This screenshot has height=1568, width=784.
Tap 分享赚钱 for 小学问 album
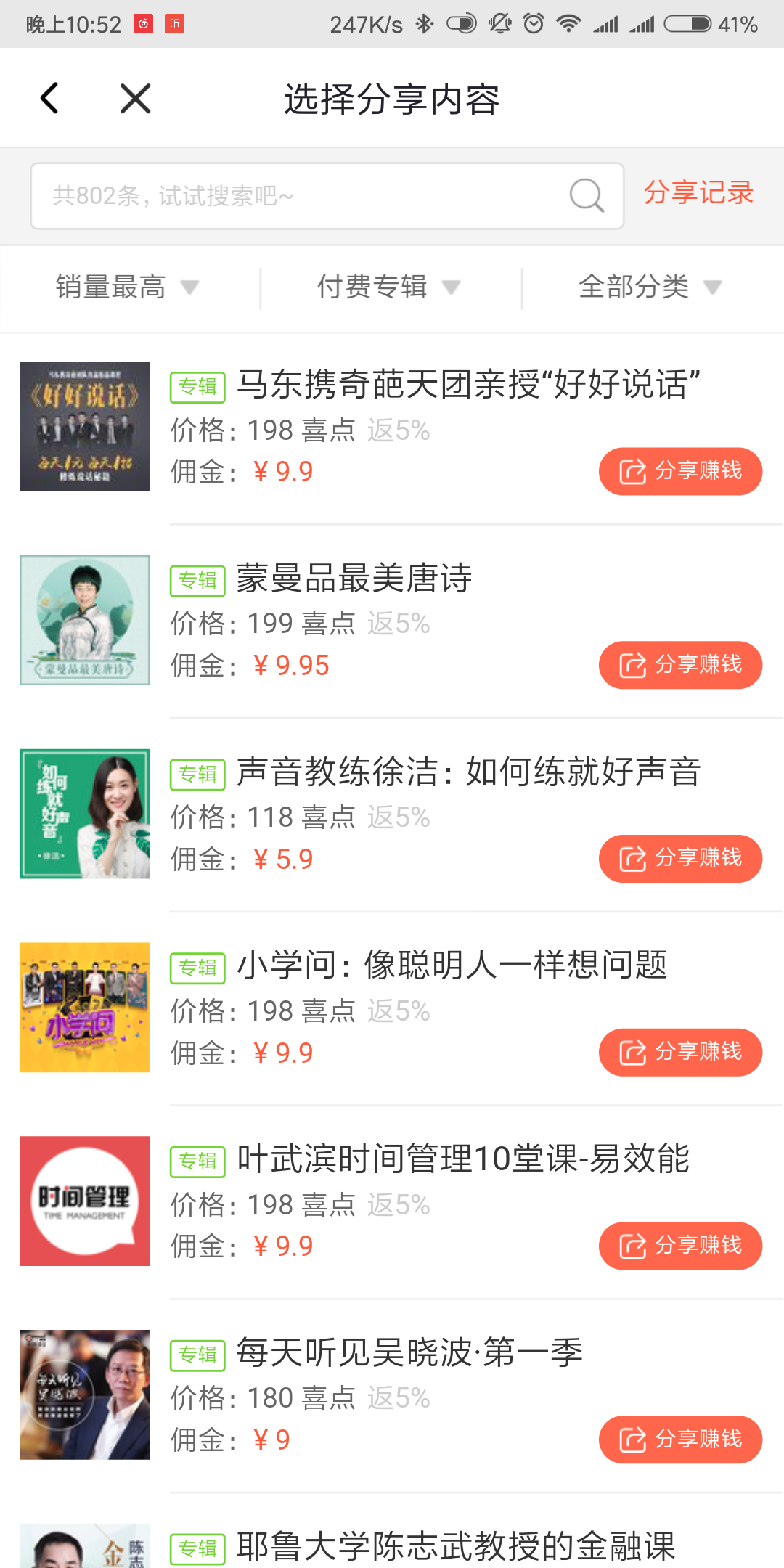[680, 1053]
